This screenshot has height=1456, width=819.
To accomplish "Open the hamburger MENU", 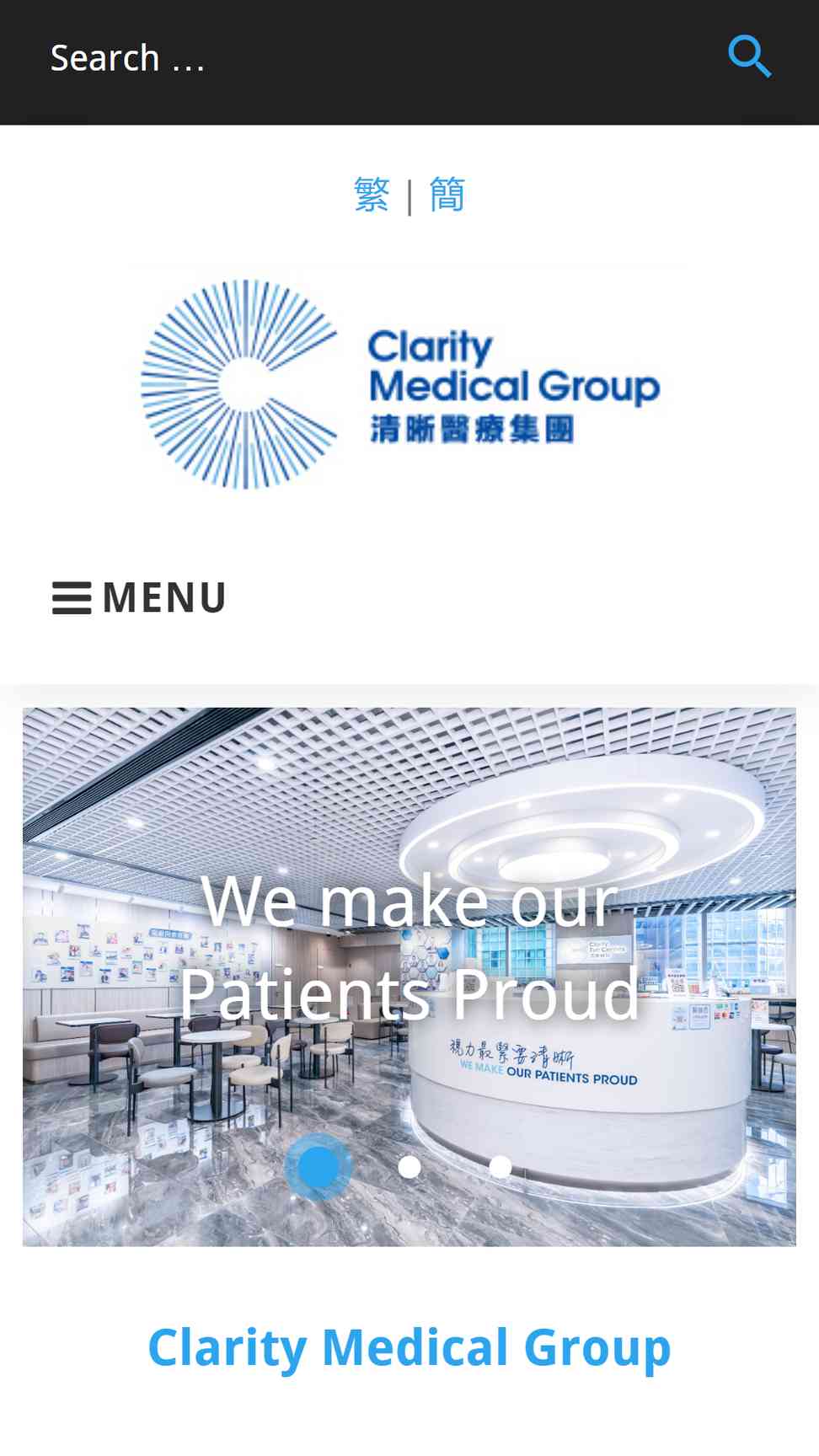I will pyautogui.click(x=139, y=597).
